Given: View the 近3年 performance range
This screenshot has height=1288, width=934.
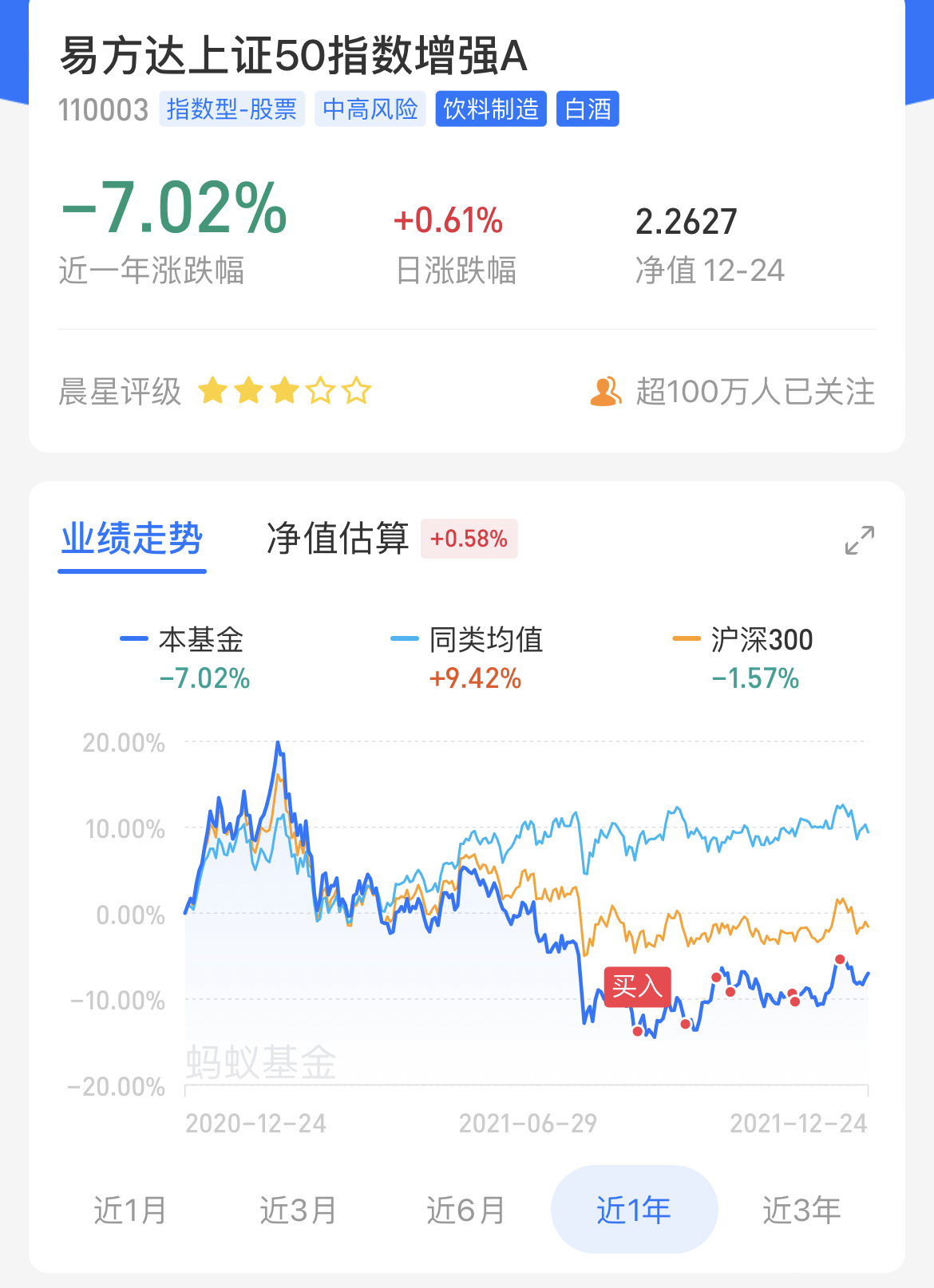Looking at the screenshot, I should pyautogui.click(x=801, y=1210).
